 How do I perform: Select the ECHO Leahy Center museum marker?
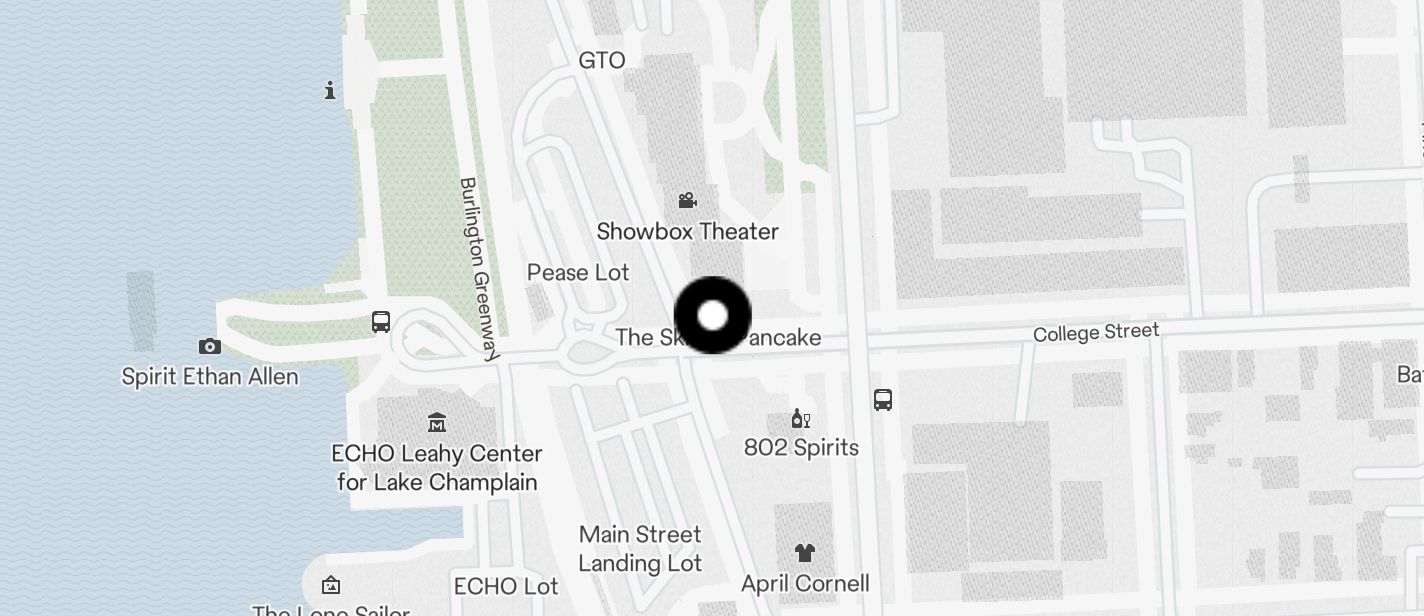[436, 423]
